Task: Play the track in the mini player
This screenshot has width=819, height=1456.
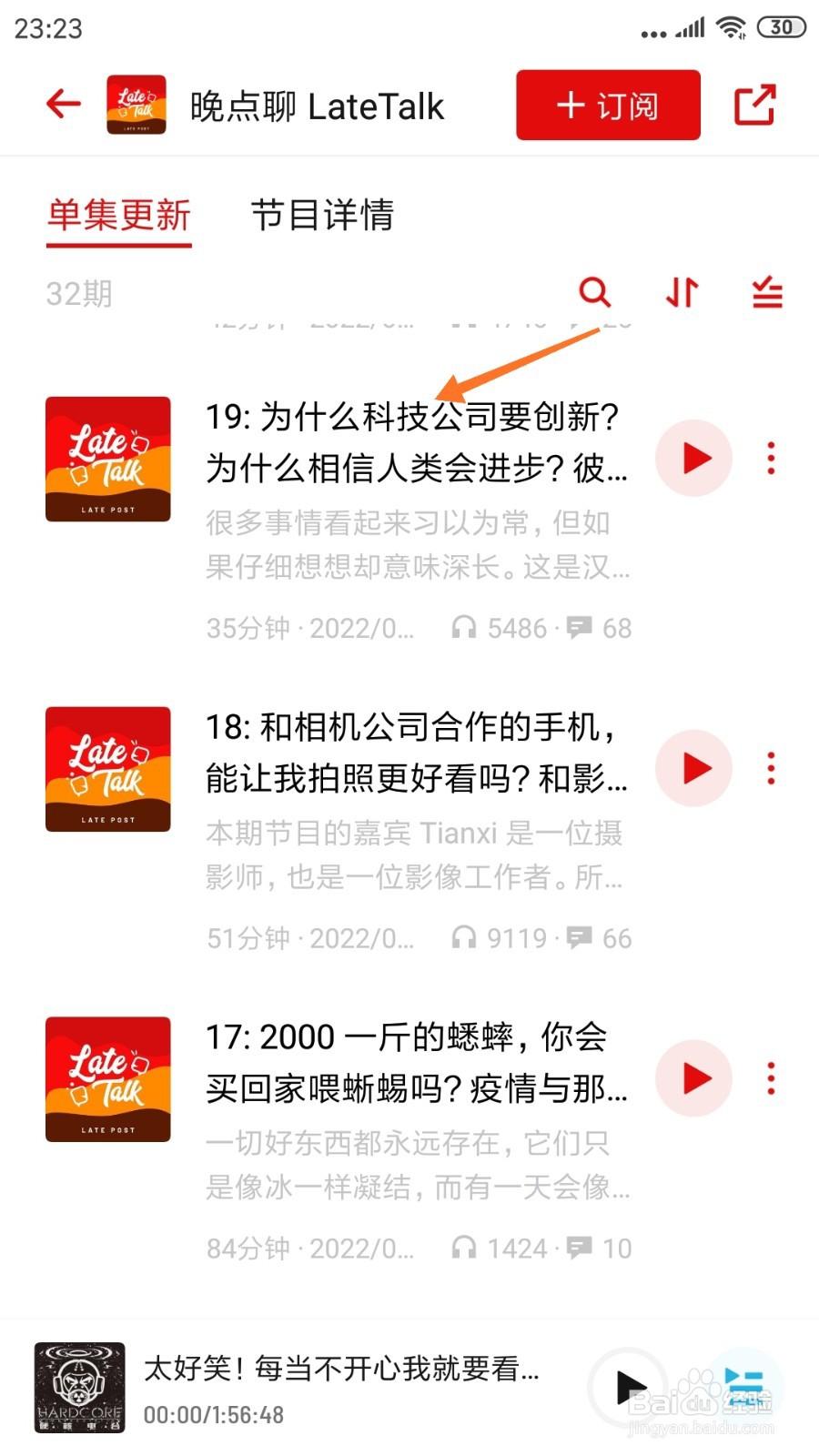Action: pos(629,1388)
